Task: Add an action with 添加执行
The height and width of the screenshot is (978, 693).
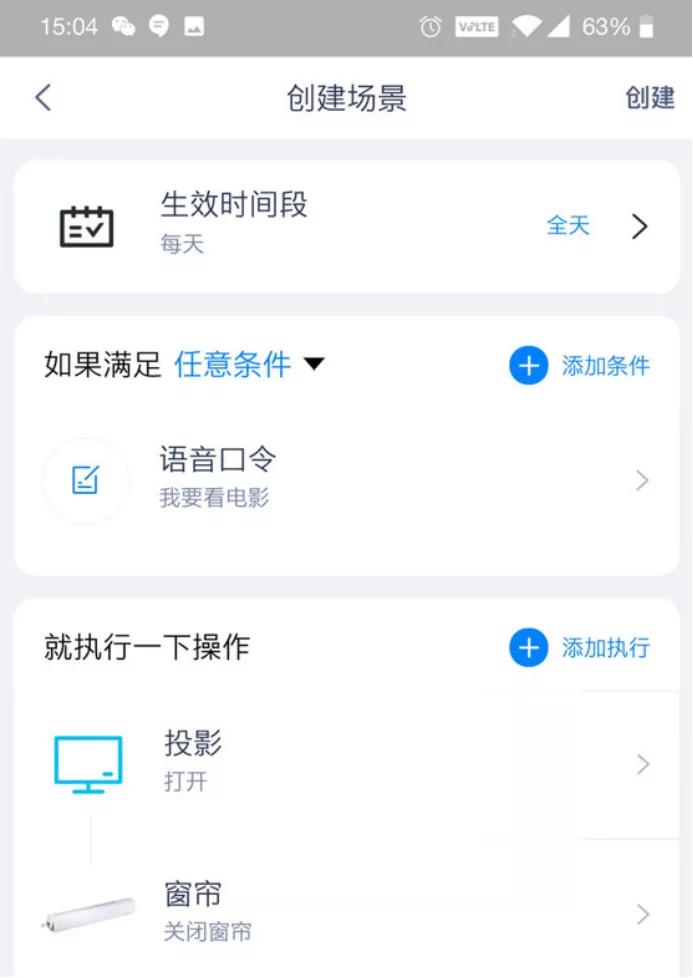Action: [x=580, y=648]
